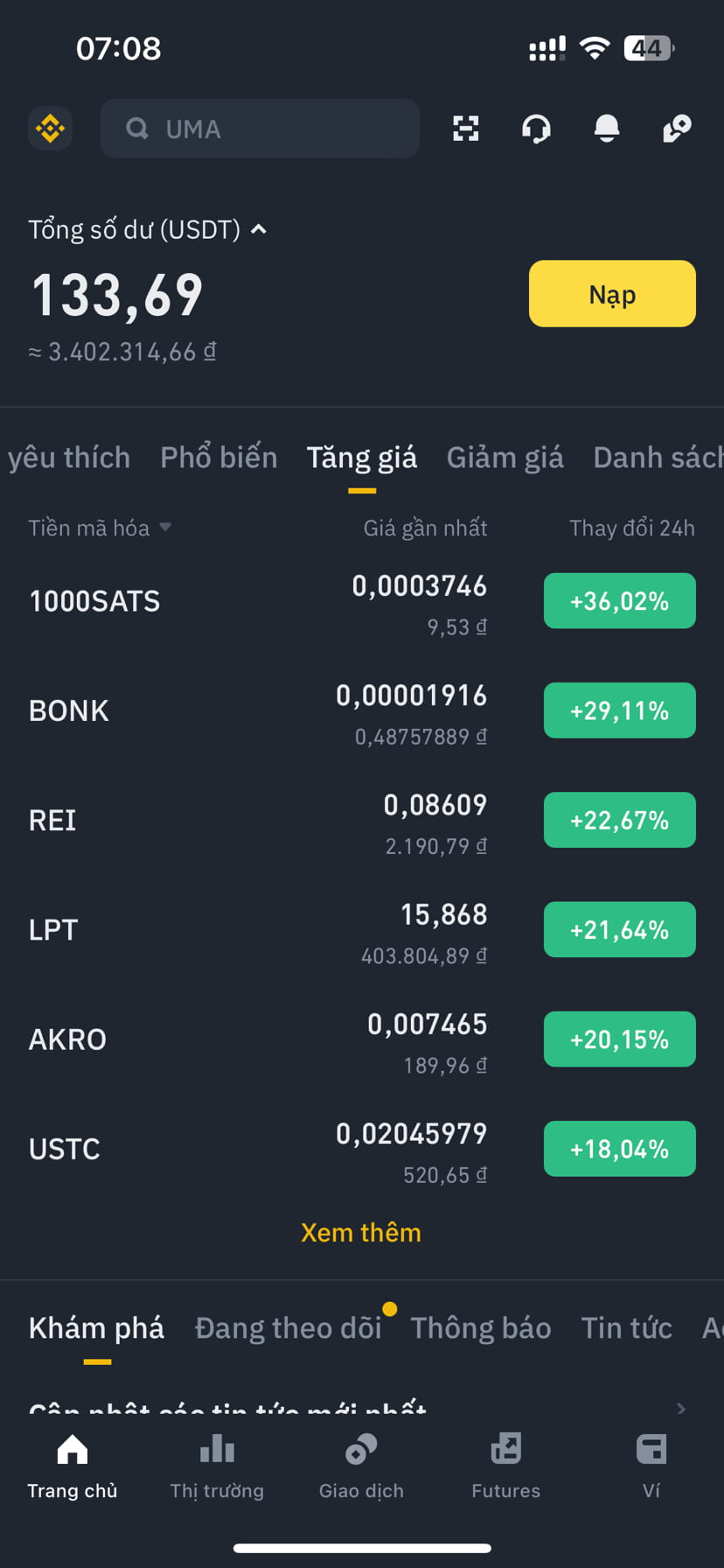Open the Tin tức news link

(626, 1327)
